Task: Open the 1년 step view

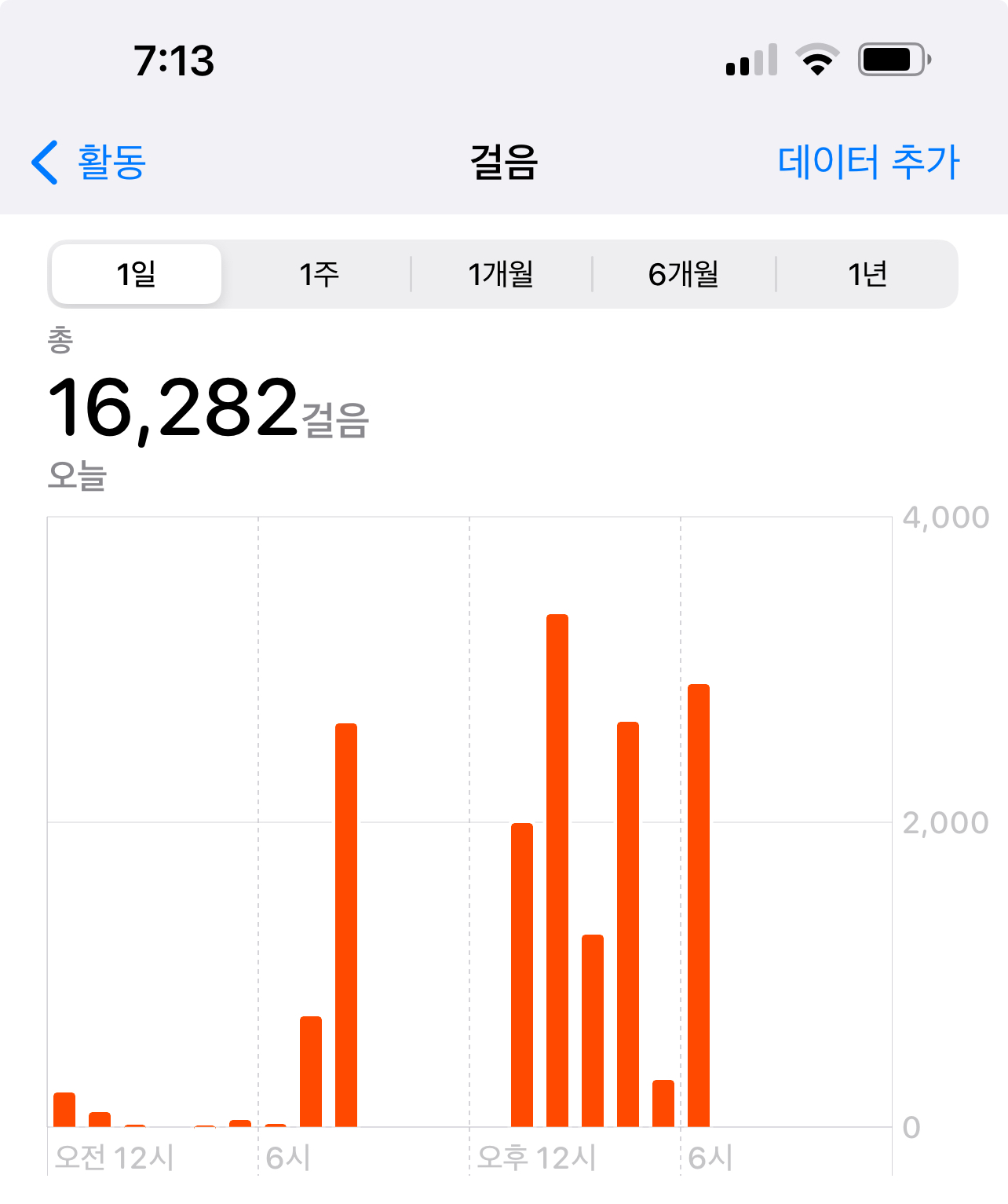Action: [x=867, y=274]
